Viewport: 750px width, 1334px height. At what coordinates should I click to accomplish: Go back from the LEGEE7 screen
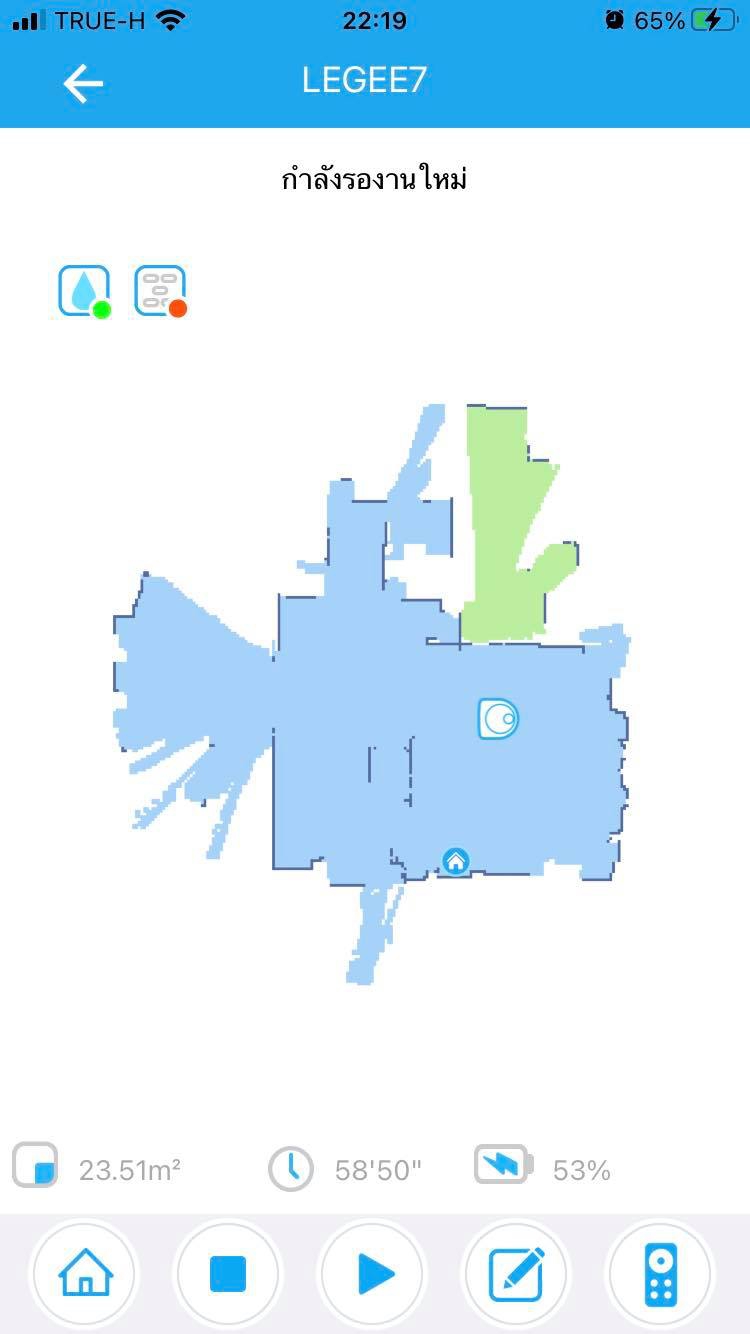pyautogui.click(x=83, y=83)
